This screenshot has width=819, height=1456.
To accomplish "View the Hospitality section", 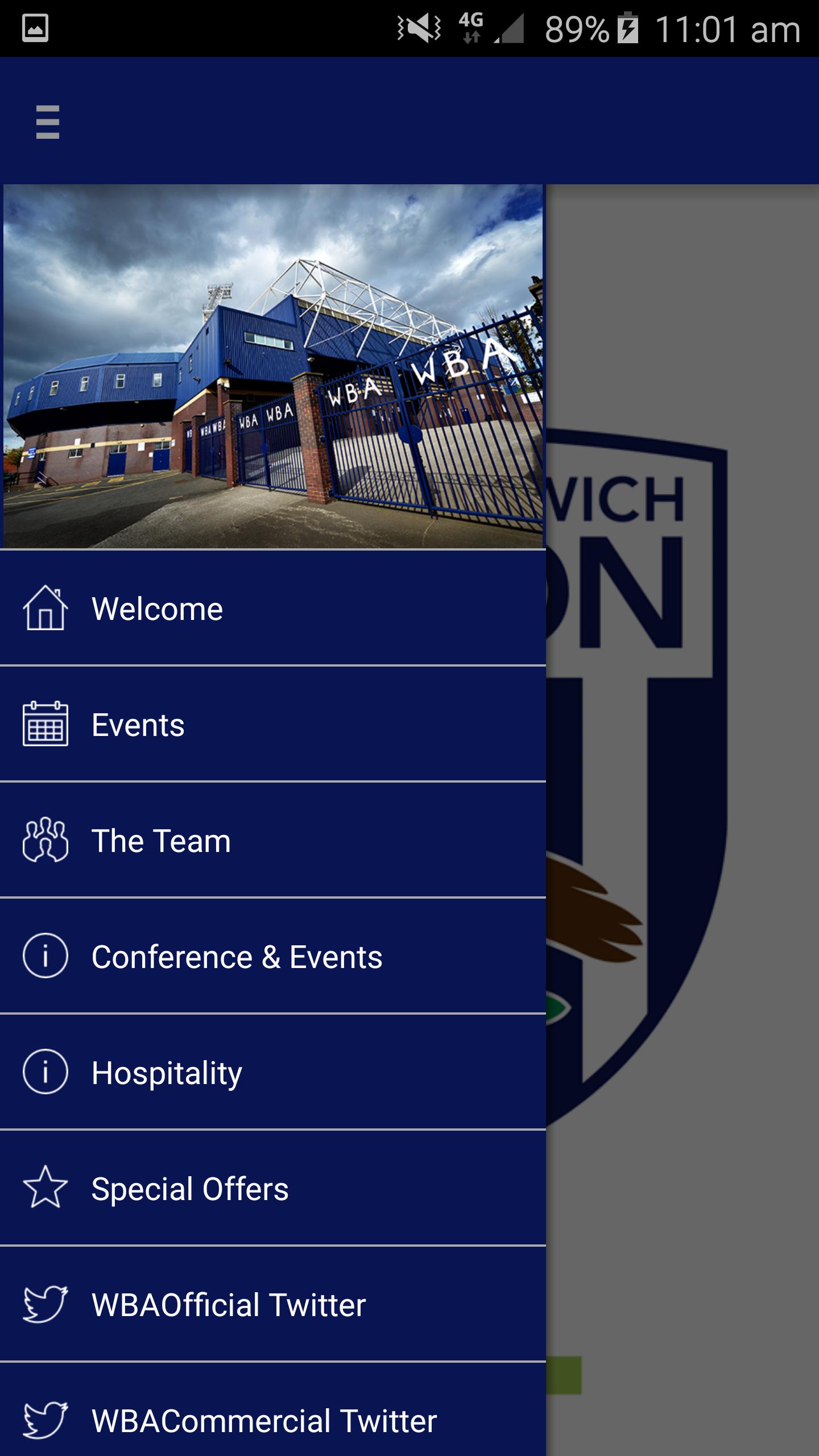I will pos(168,1072).
